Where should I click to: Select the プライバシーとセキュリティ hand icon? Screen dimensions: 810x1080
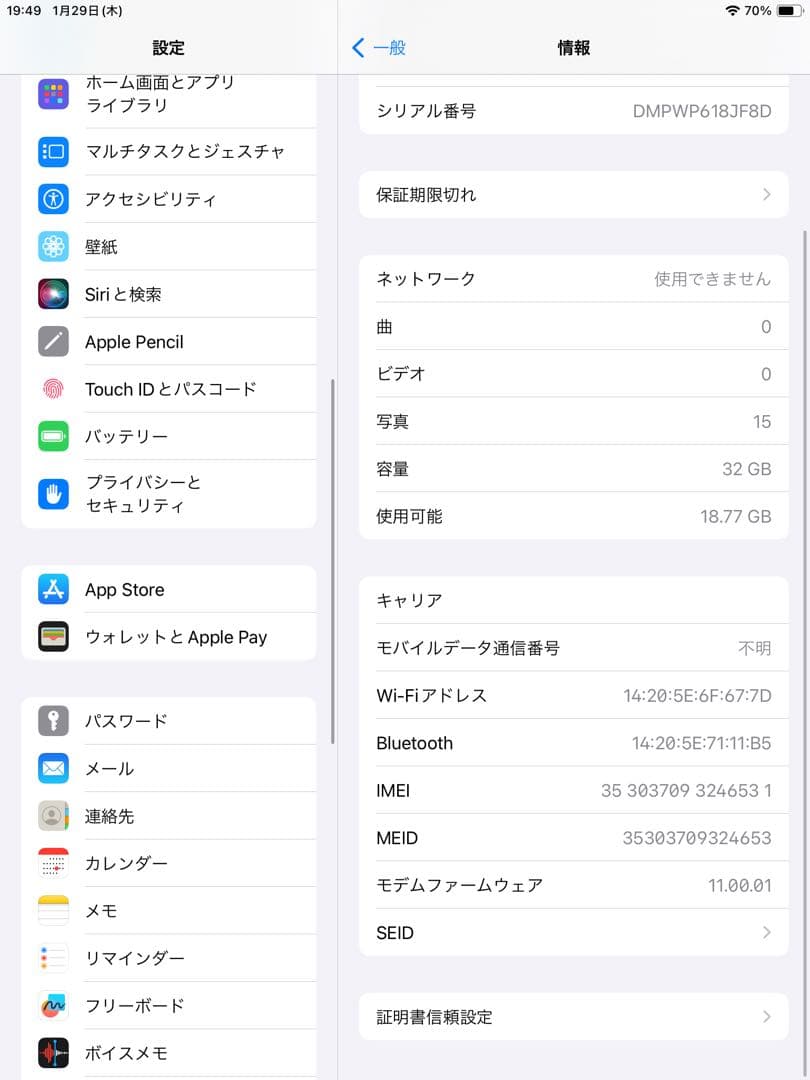53,494
